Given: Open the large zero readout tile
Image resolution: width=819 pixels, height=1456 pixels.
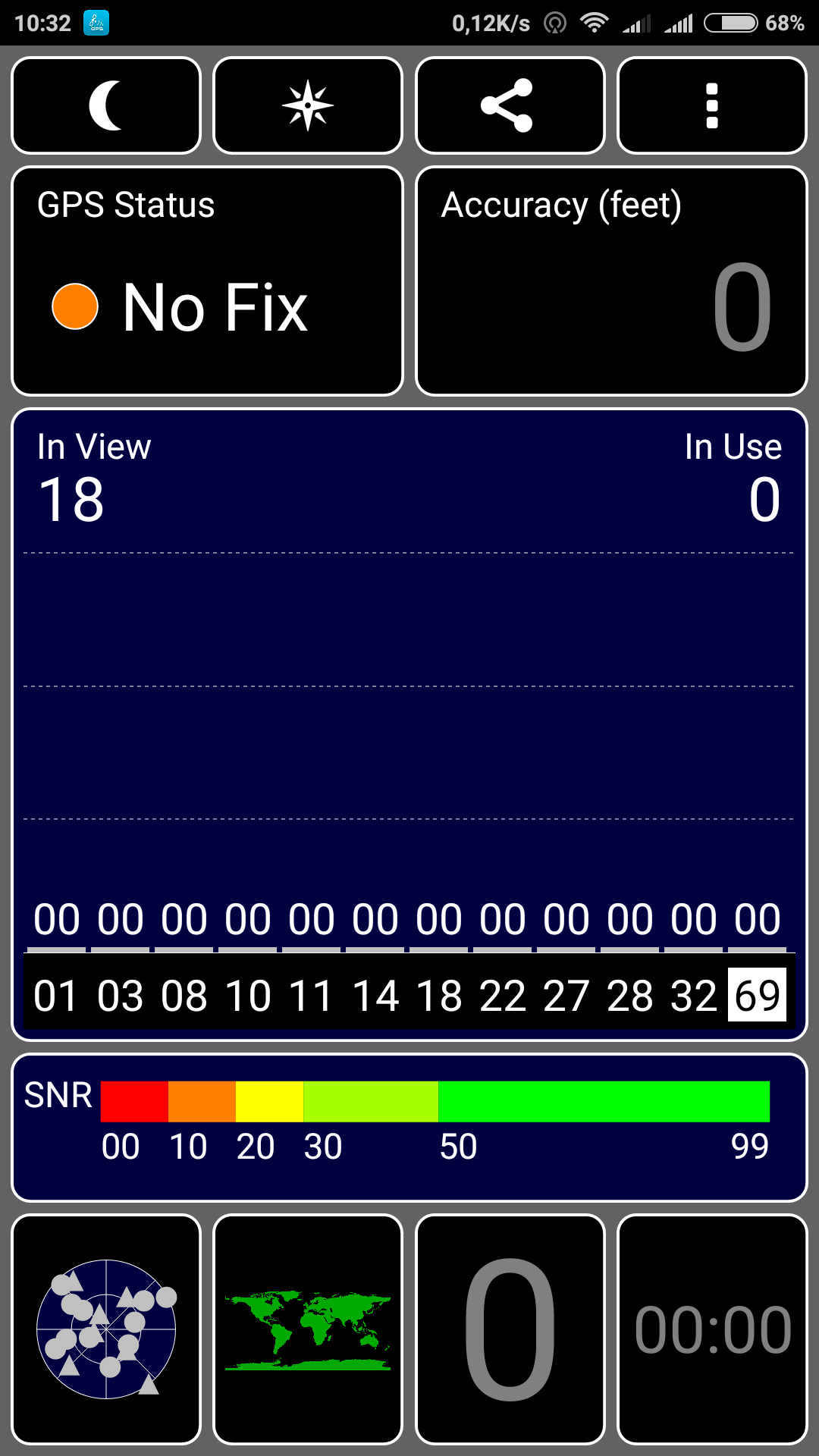Looking at the screenshot, I should (x=510, y=1329).
